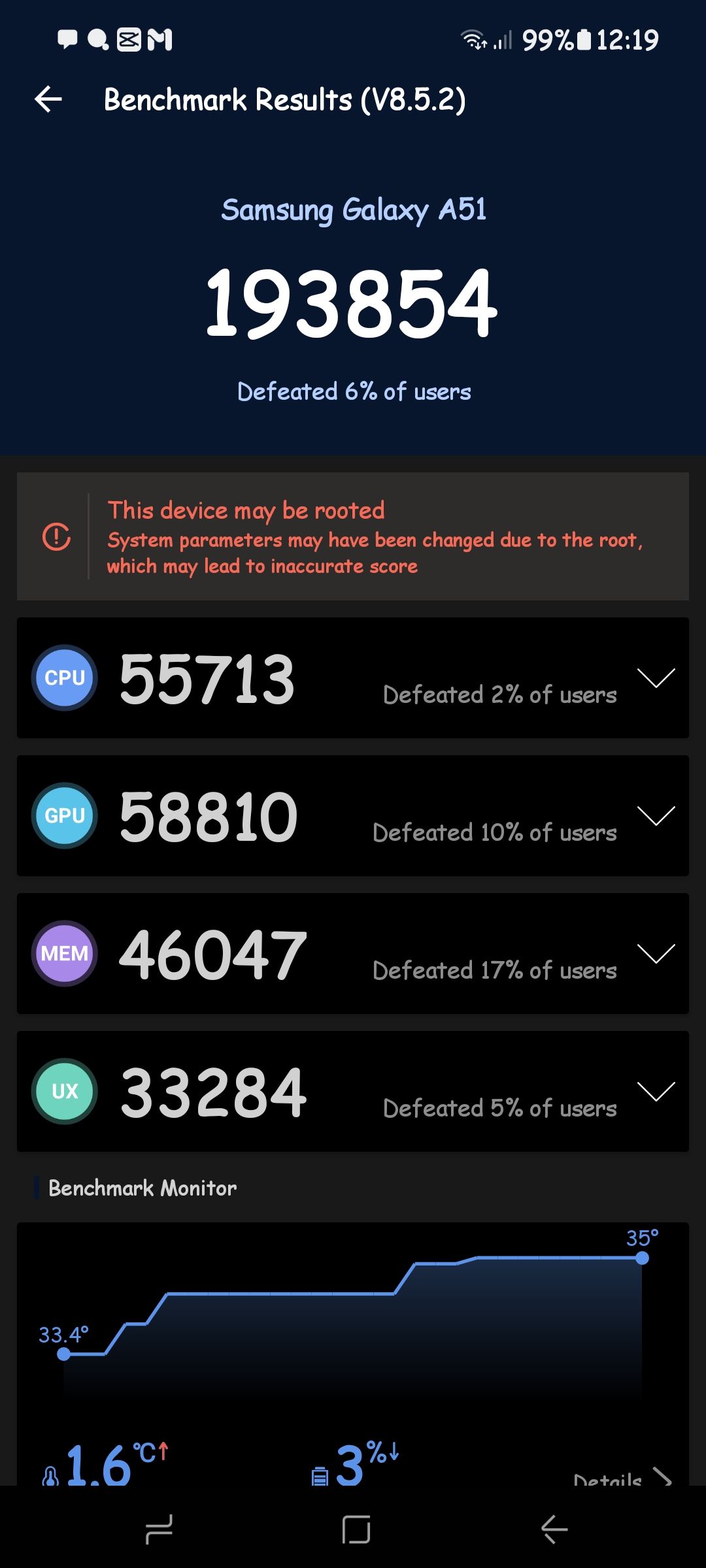Viewport: 706px width, 1568px height.
Task: Go back using the app bar arrow
Action: 48,100
